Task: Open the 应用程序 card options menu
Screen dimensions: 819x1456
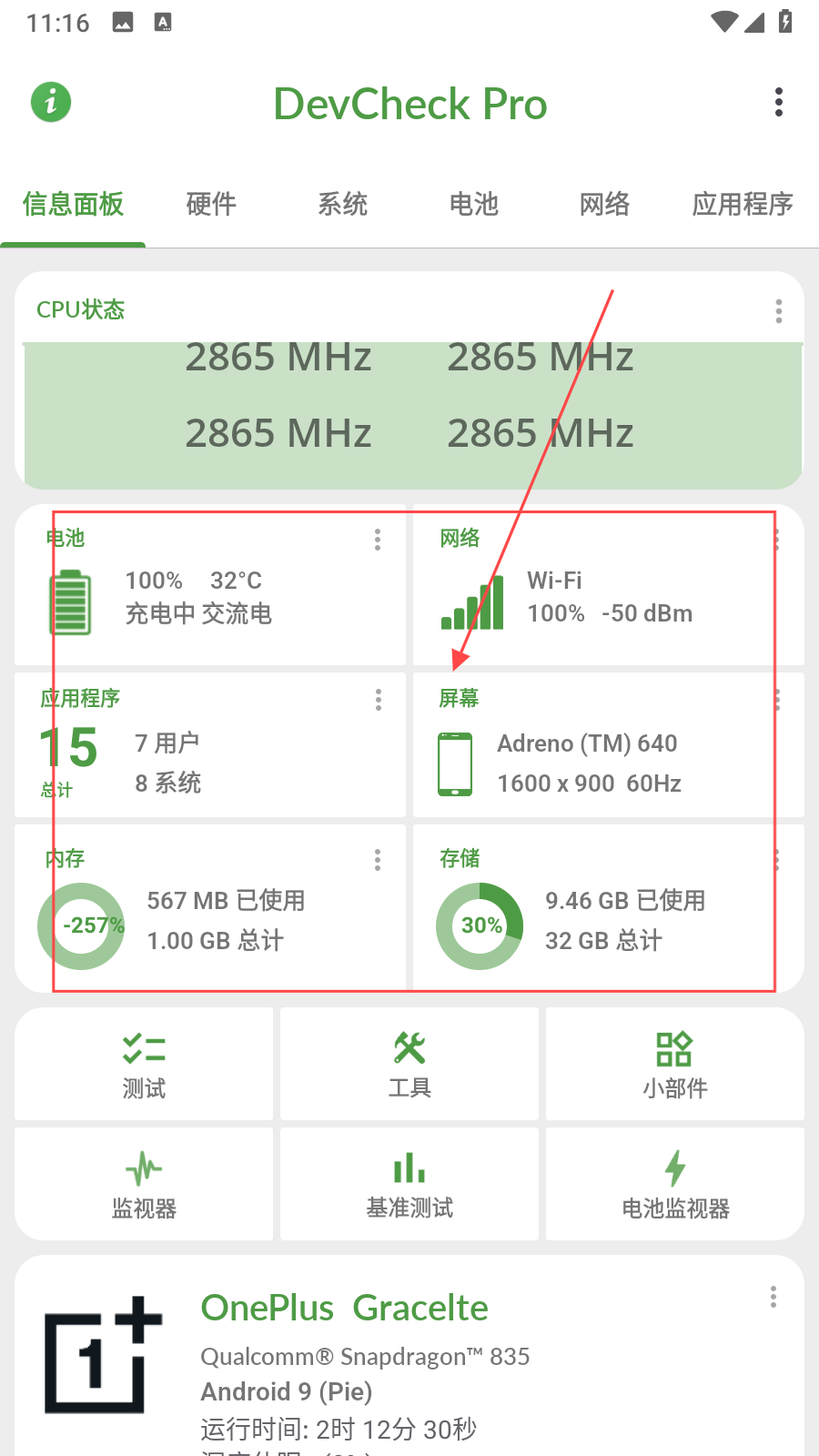Action: click(379, 700)
